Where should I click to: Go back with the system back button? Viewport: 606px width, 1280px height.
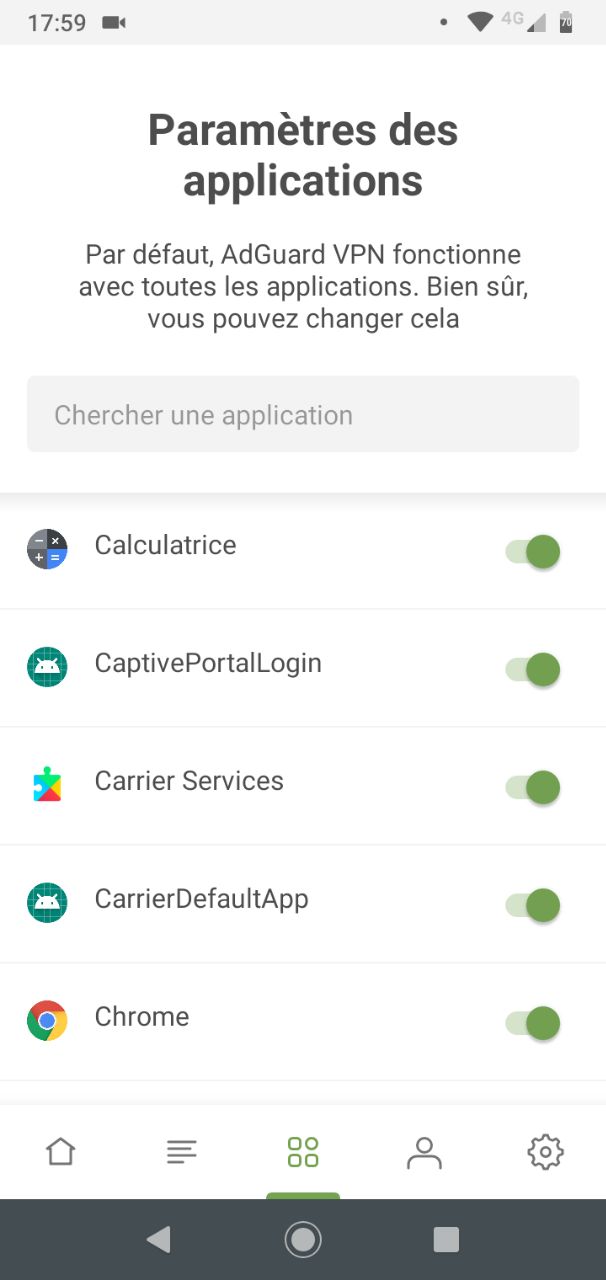pos(158,1240)
